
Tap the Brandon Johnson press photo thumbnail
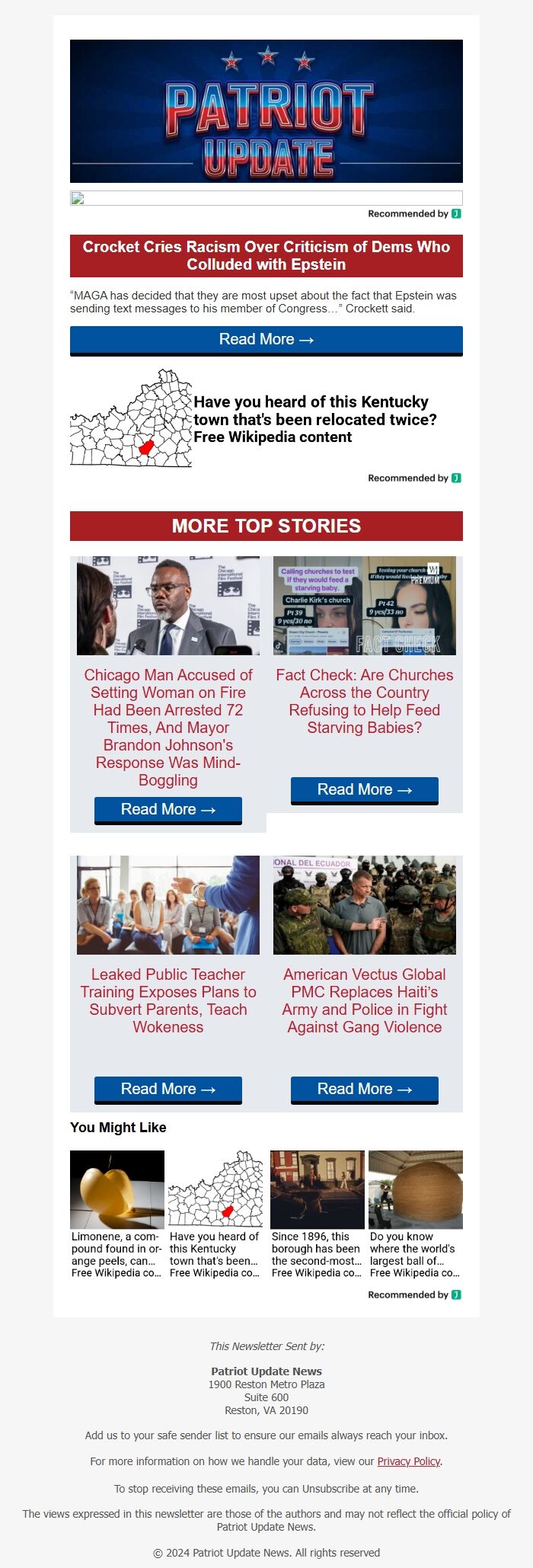point(168,606)
